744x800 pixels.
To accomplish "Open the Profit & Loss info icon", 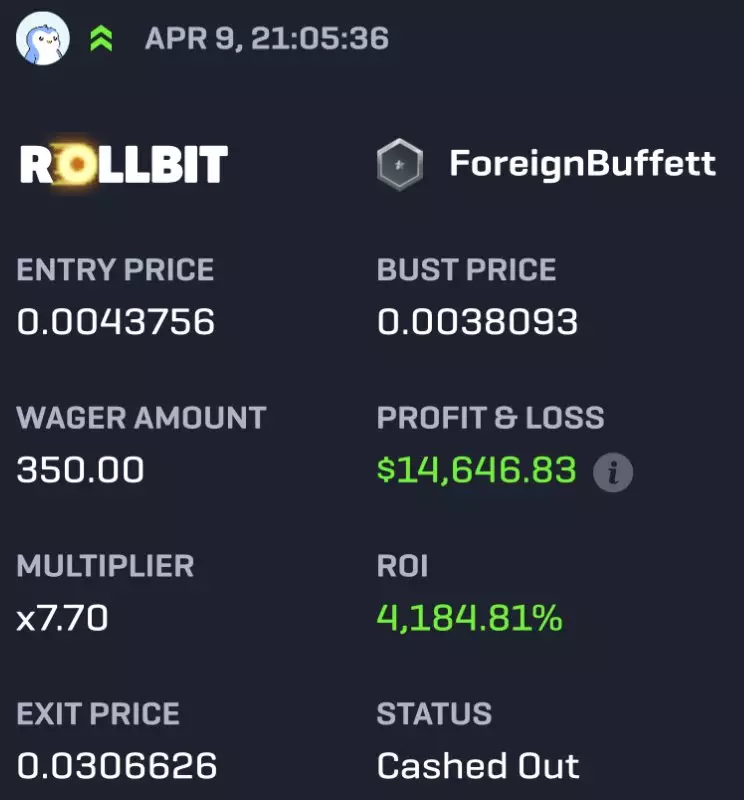I will pyautogui.click(x=613, y=472).
